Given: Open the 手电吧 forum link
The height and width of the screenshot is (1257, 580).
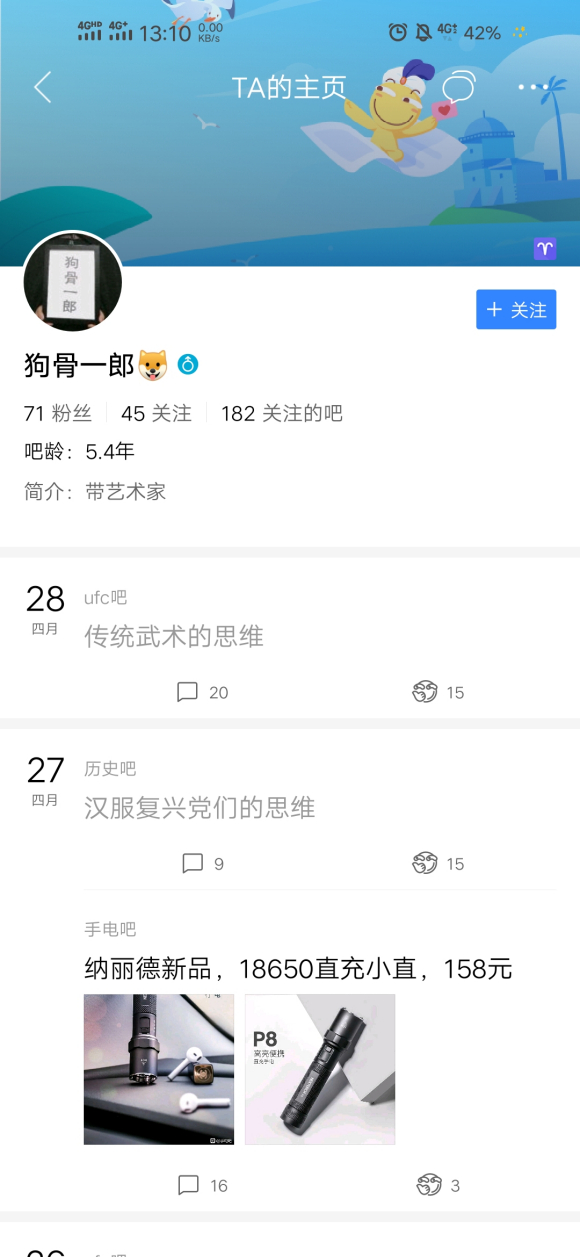Looking at the screenshot, I should point(110,929).
